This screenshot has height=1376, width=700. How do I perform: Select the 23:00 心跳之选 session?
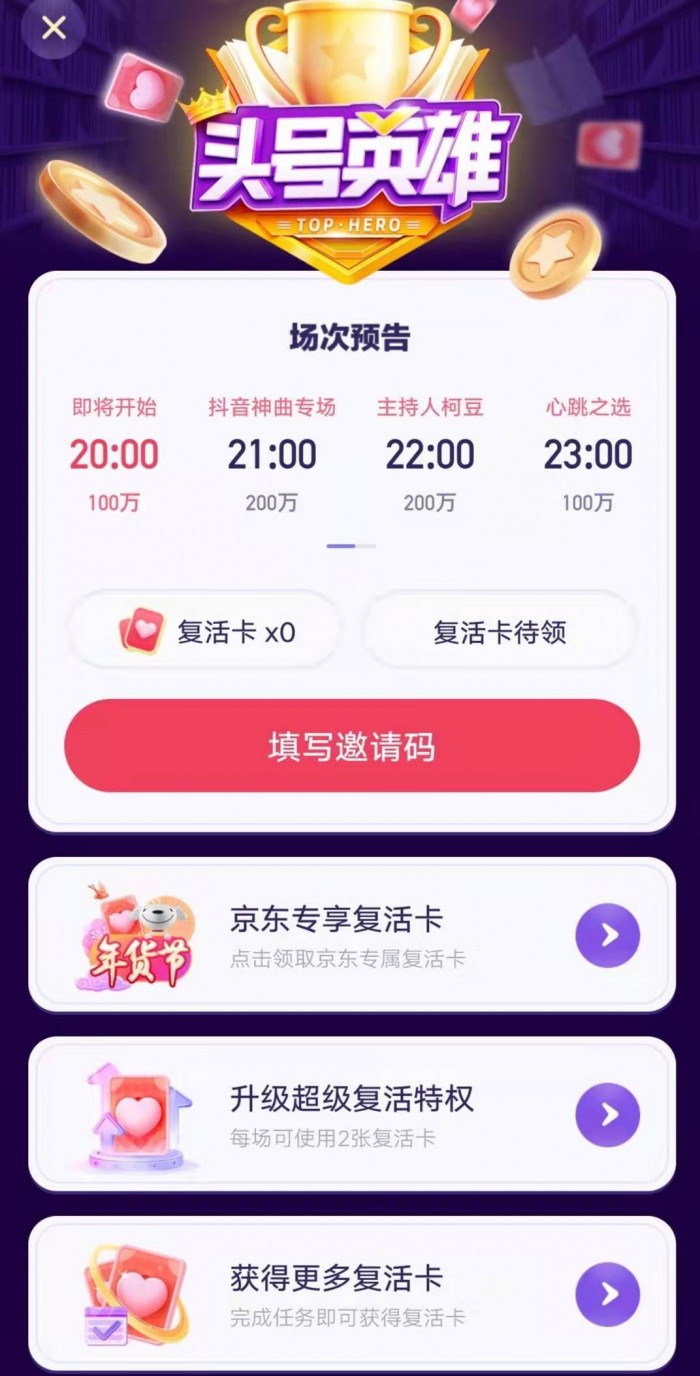[588, 454]
